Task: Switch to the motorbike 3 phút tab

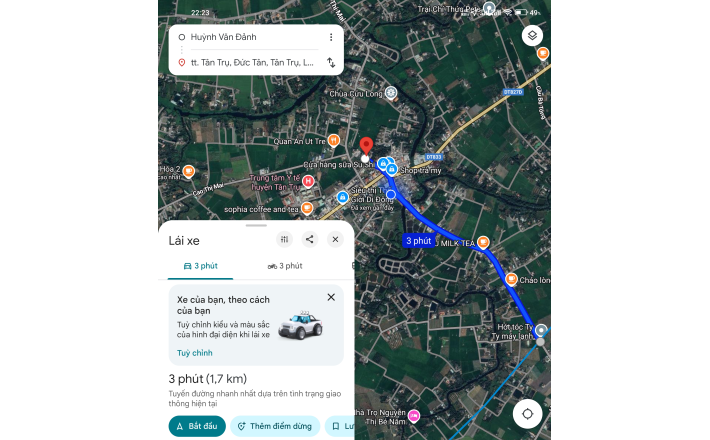Action: pos(285,266)
